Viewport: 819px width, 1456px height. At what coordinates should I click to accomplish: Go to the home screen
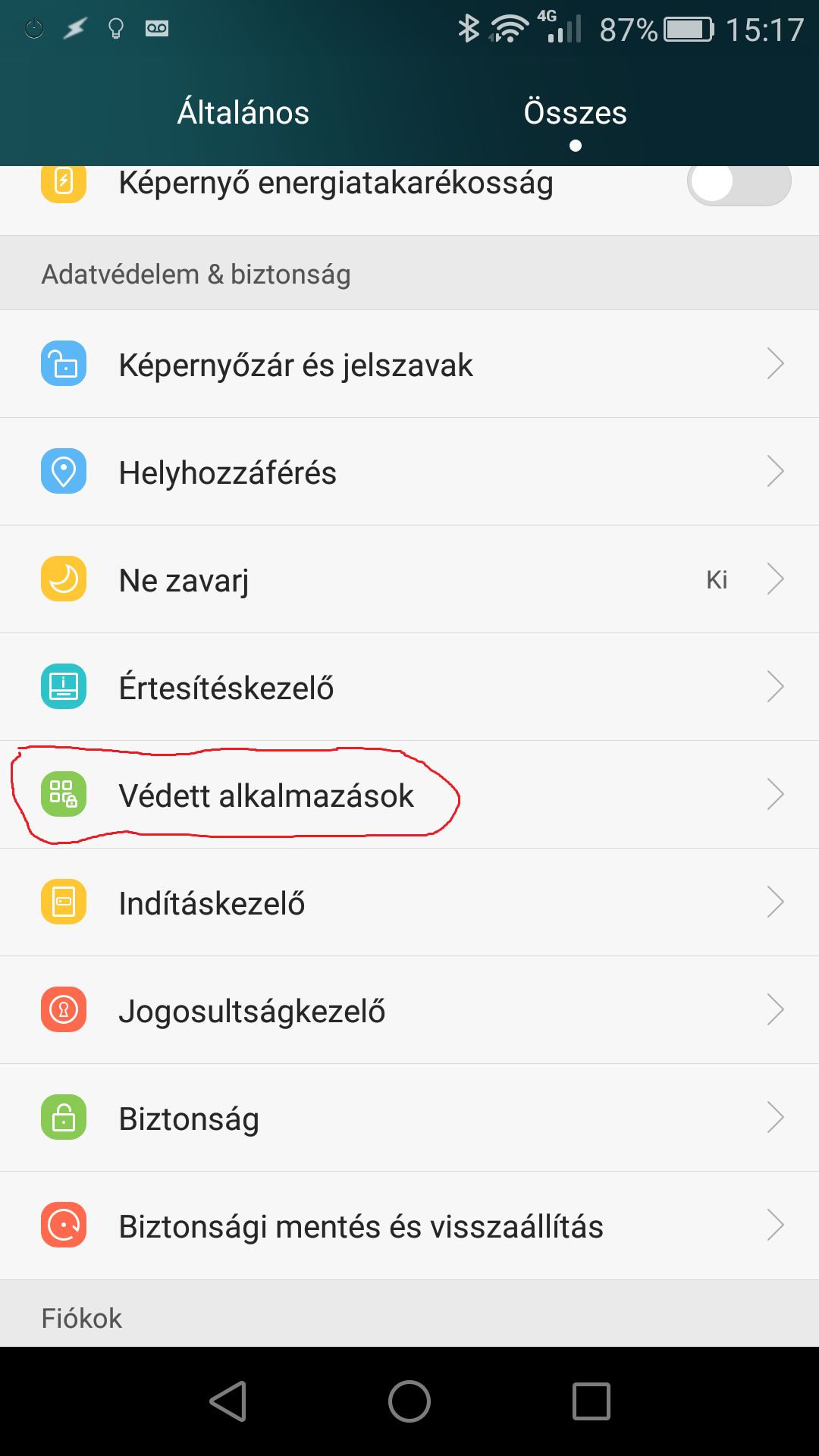coord(409,1401)
